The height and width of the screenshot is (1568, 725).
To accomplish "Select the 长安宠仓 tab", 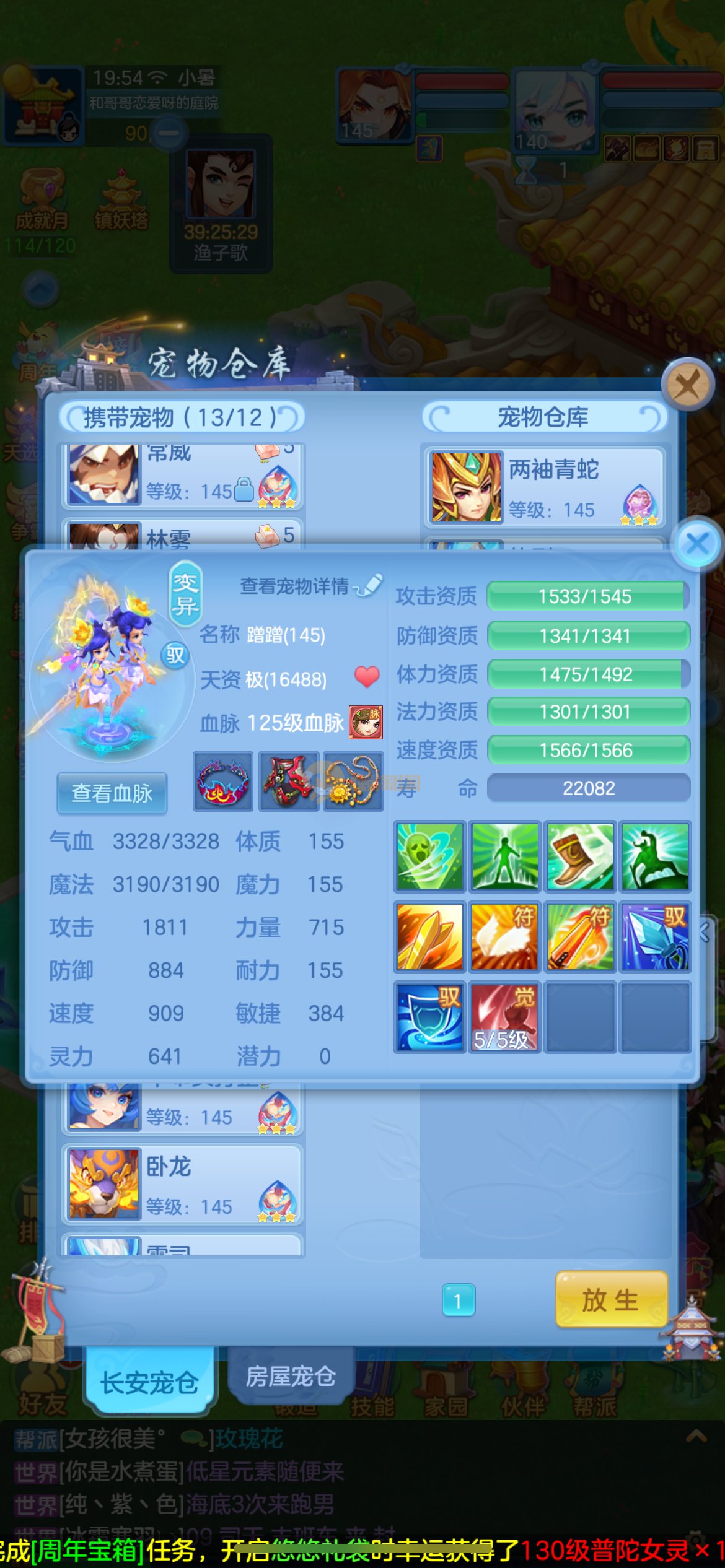I will (x=149, y=1381).
